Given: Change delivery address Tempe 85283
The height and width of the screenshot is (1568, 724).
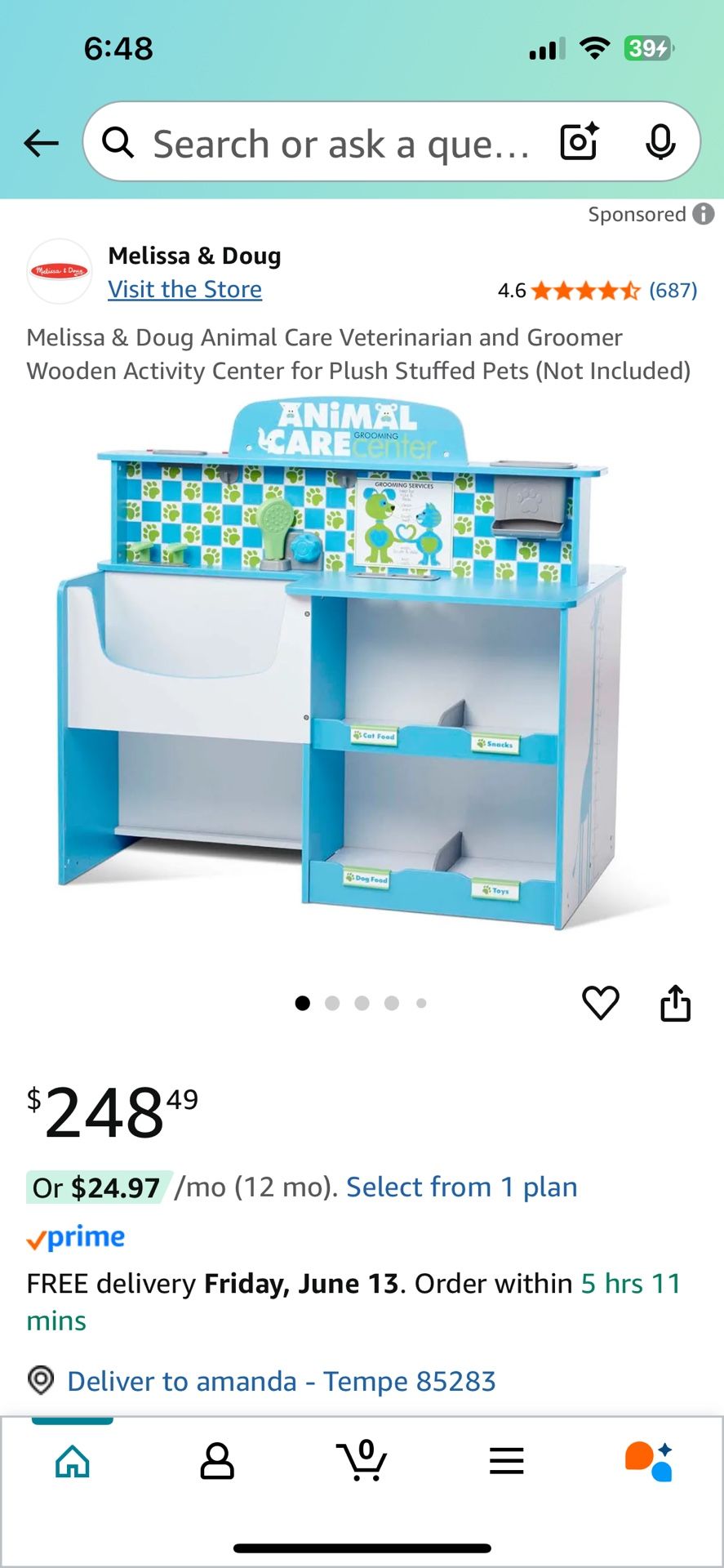Looking at the screenshot, I should point(281,1381).
